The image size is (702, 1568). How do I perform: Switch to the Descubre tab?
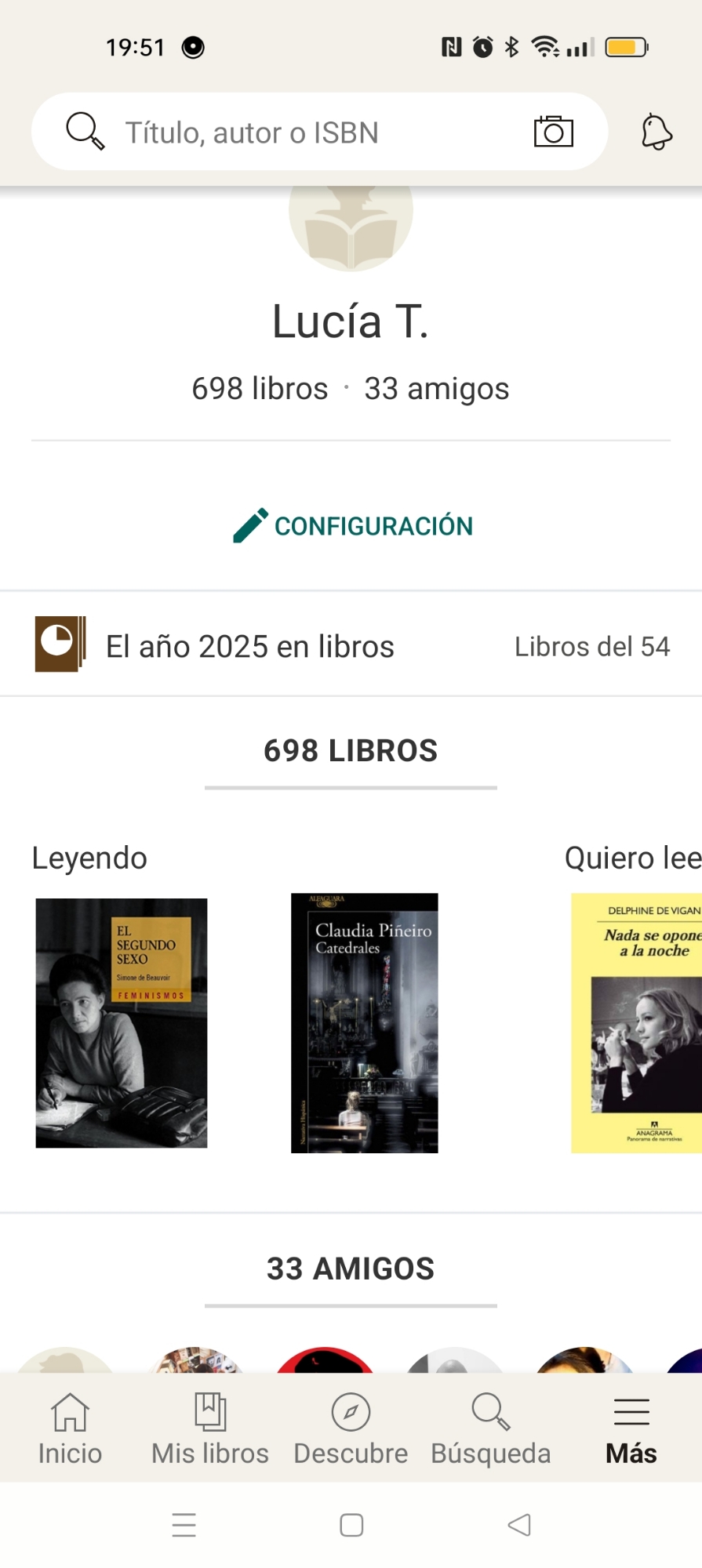click(351, 1428)
